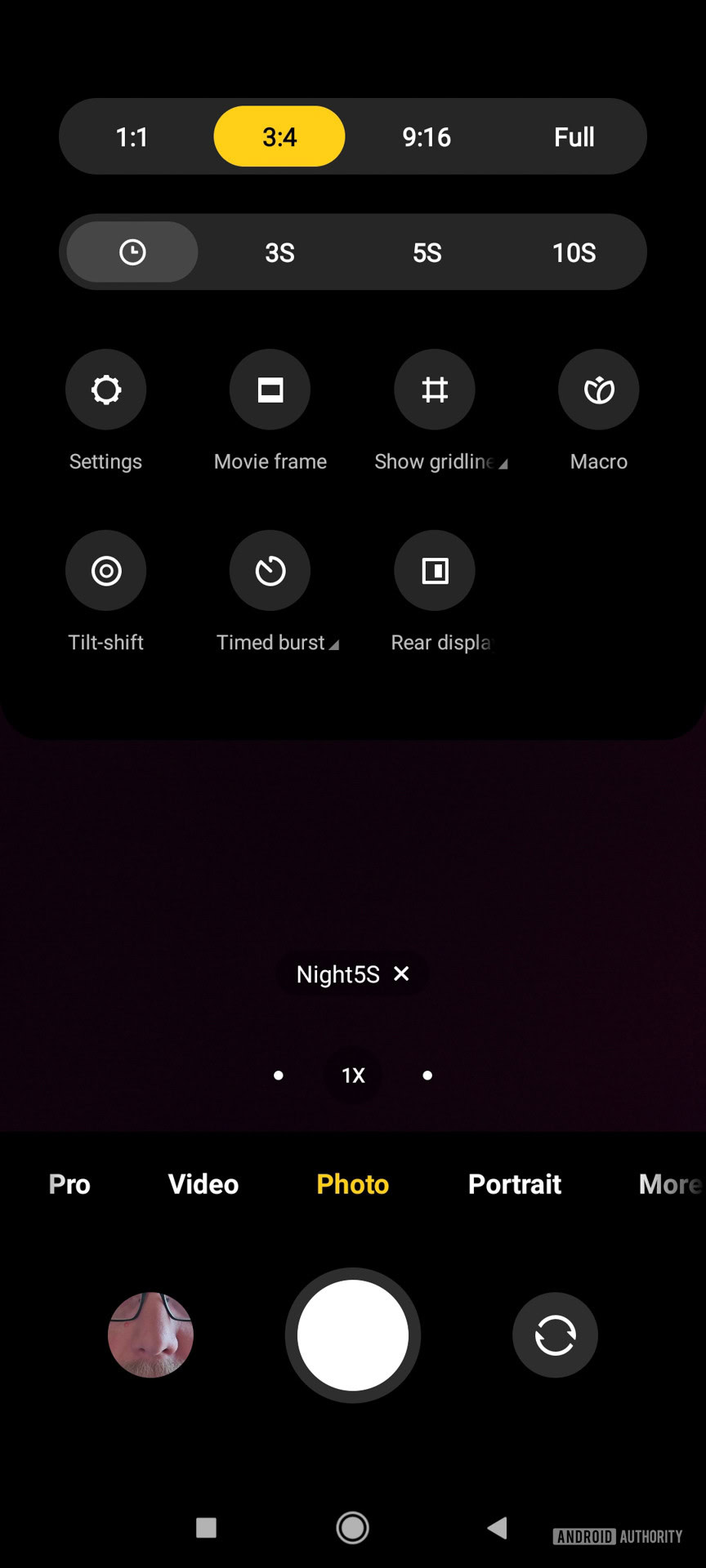Open Timed burst options
Viewport: 706px width, 1568px height.
[270, 571]
